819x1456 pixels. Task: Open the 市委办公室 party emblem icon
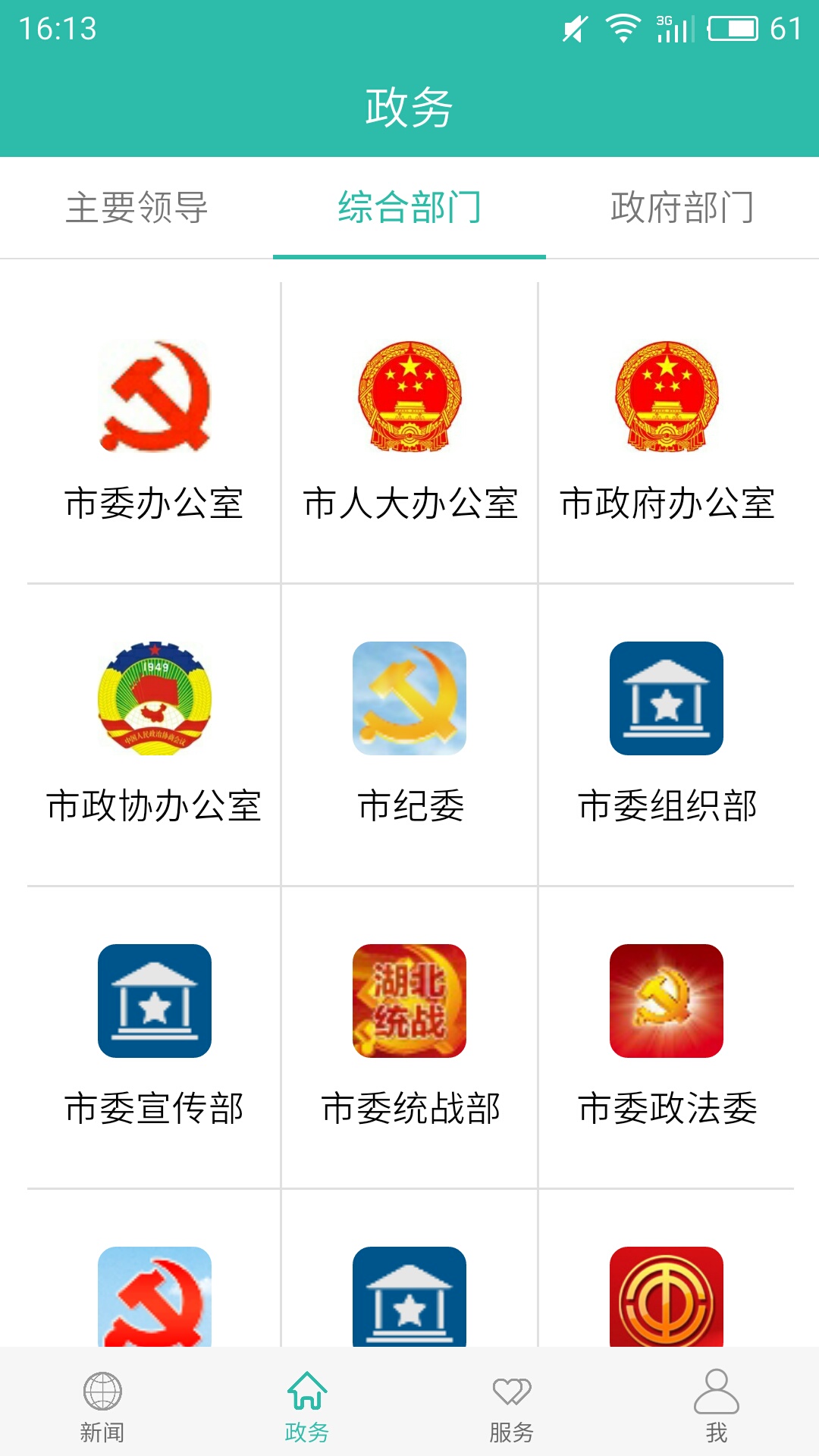[155, 398]
